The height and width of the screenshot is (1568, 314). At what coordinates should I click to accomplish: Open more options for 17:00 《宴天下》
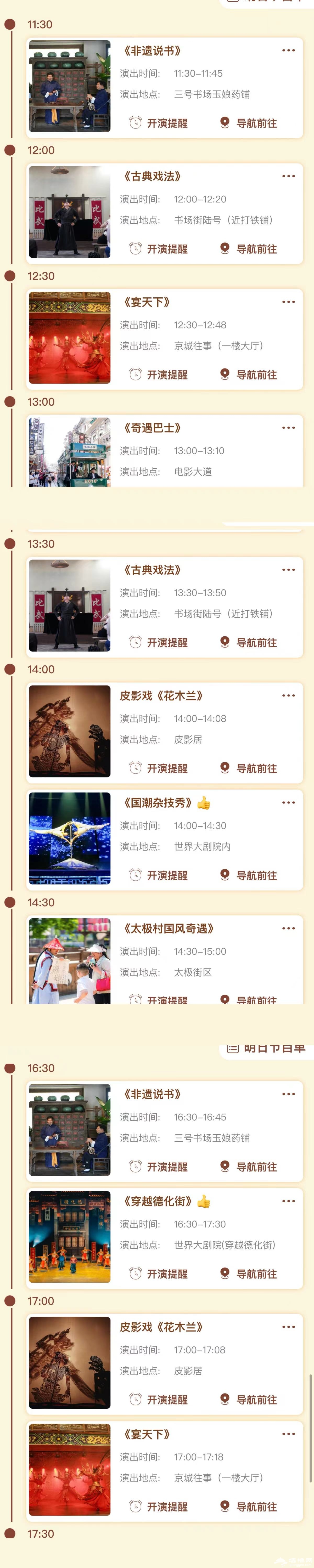pos(288,1434)
